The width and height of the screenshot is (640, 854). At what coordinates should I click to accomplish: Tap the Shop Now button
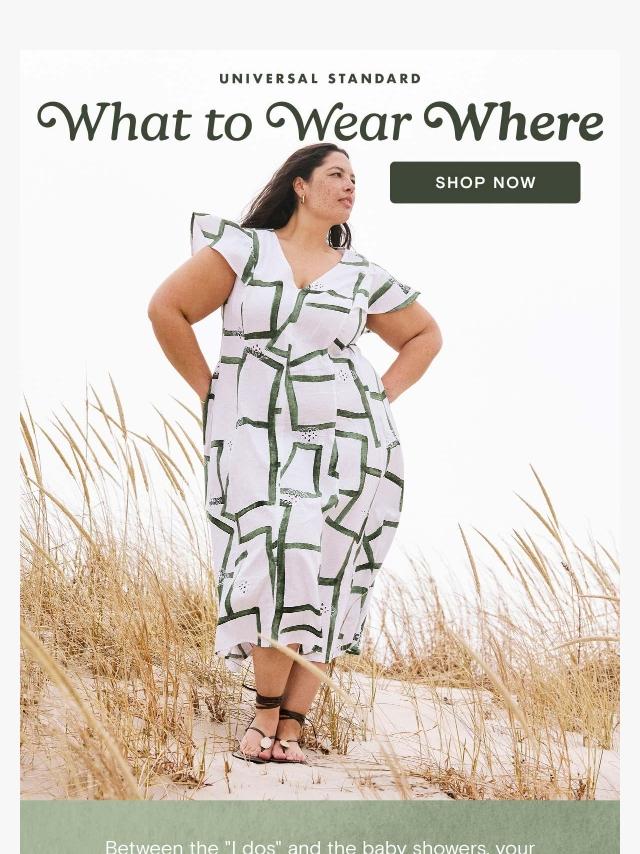pos(485,183)
